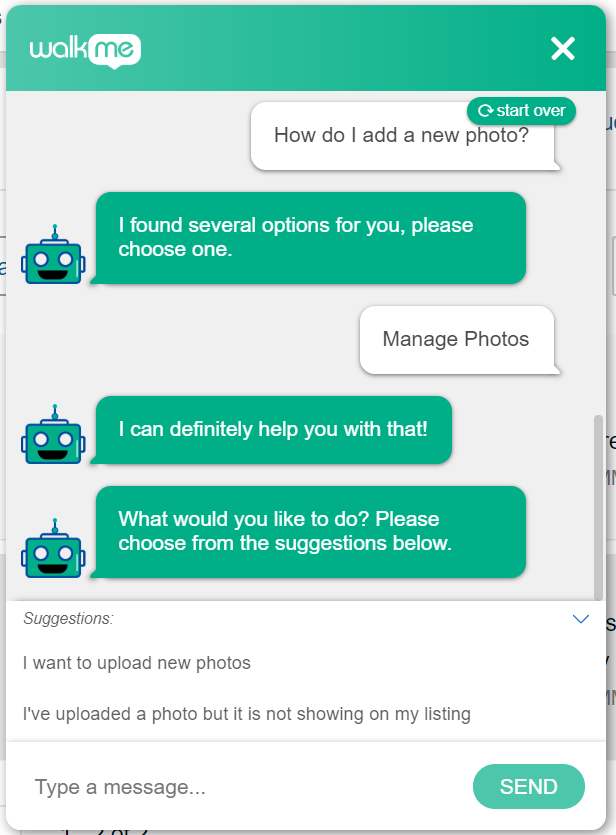Tap the start over button
This screenshot has height=835, width=616.
522,111
